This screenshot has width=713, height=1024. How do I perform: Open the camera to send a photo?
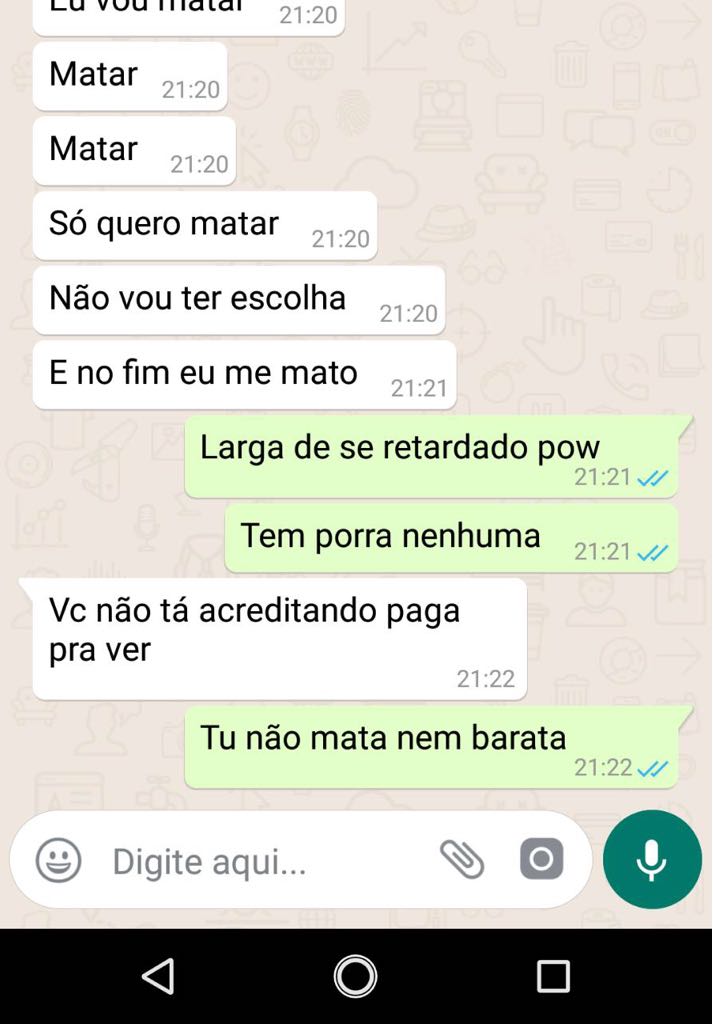pyautogui.click(x=541, y=859)
